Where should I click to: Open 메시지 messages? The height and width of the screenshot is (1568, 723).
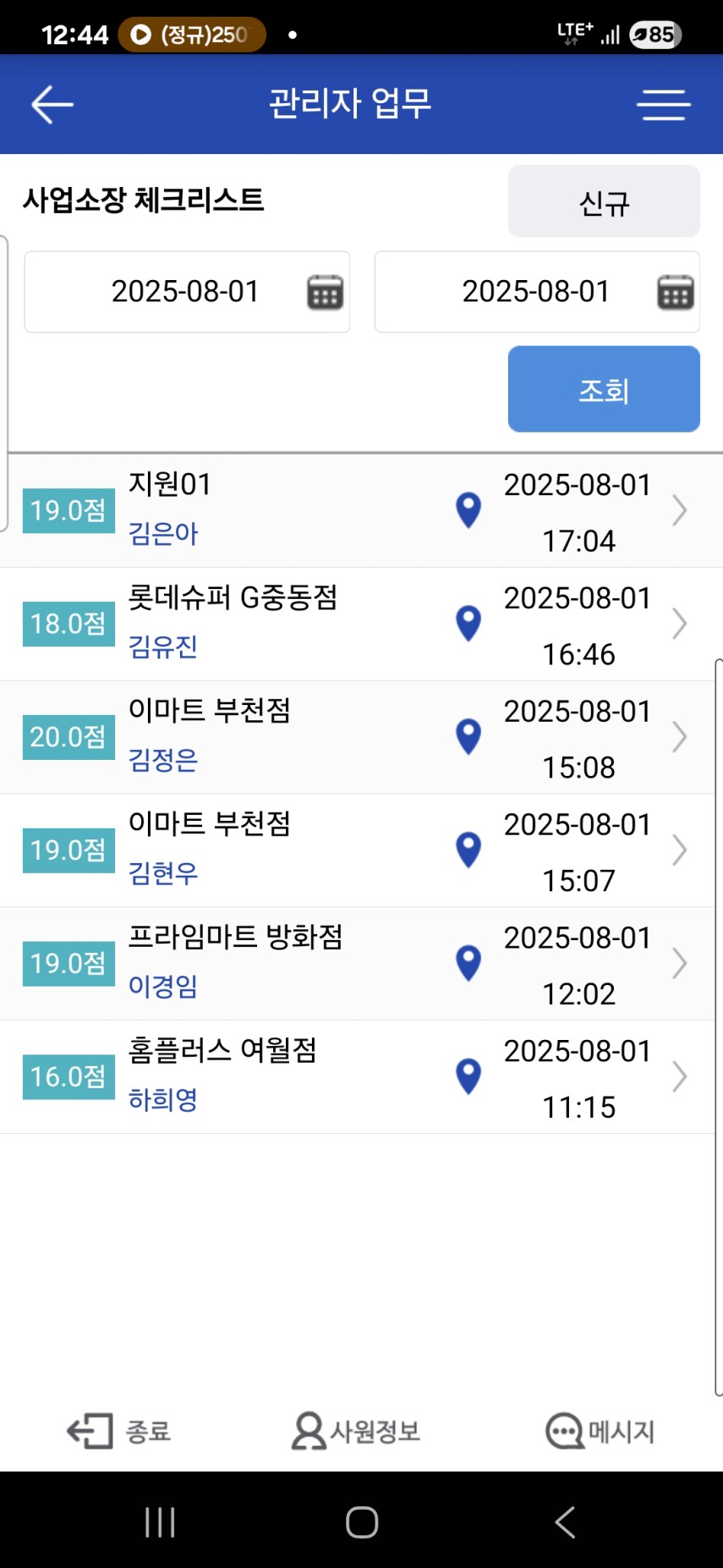click(x=600, y=1432)
